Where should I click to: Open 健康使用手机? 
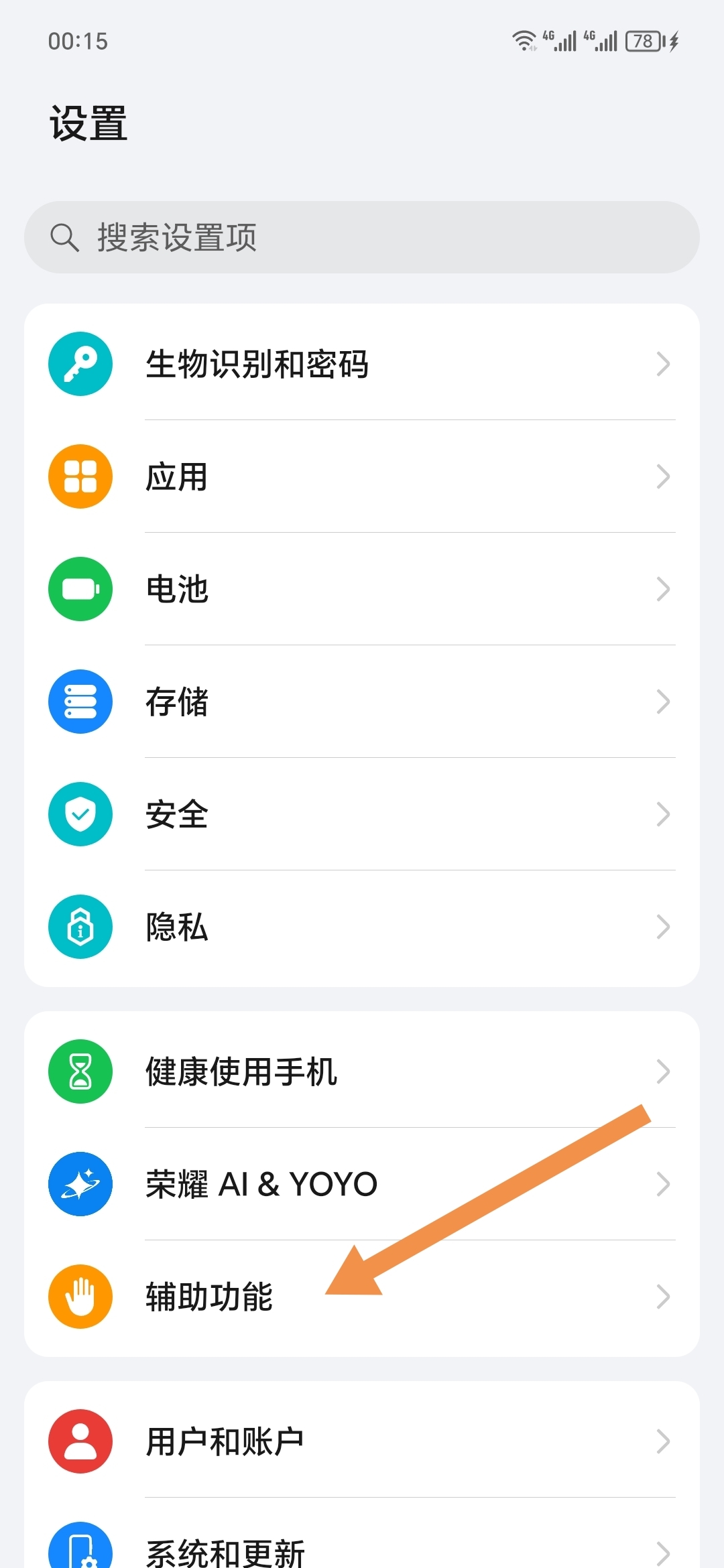click(x=362, y=1071)
